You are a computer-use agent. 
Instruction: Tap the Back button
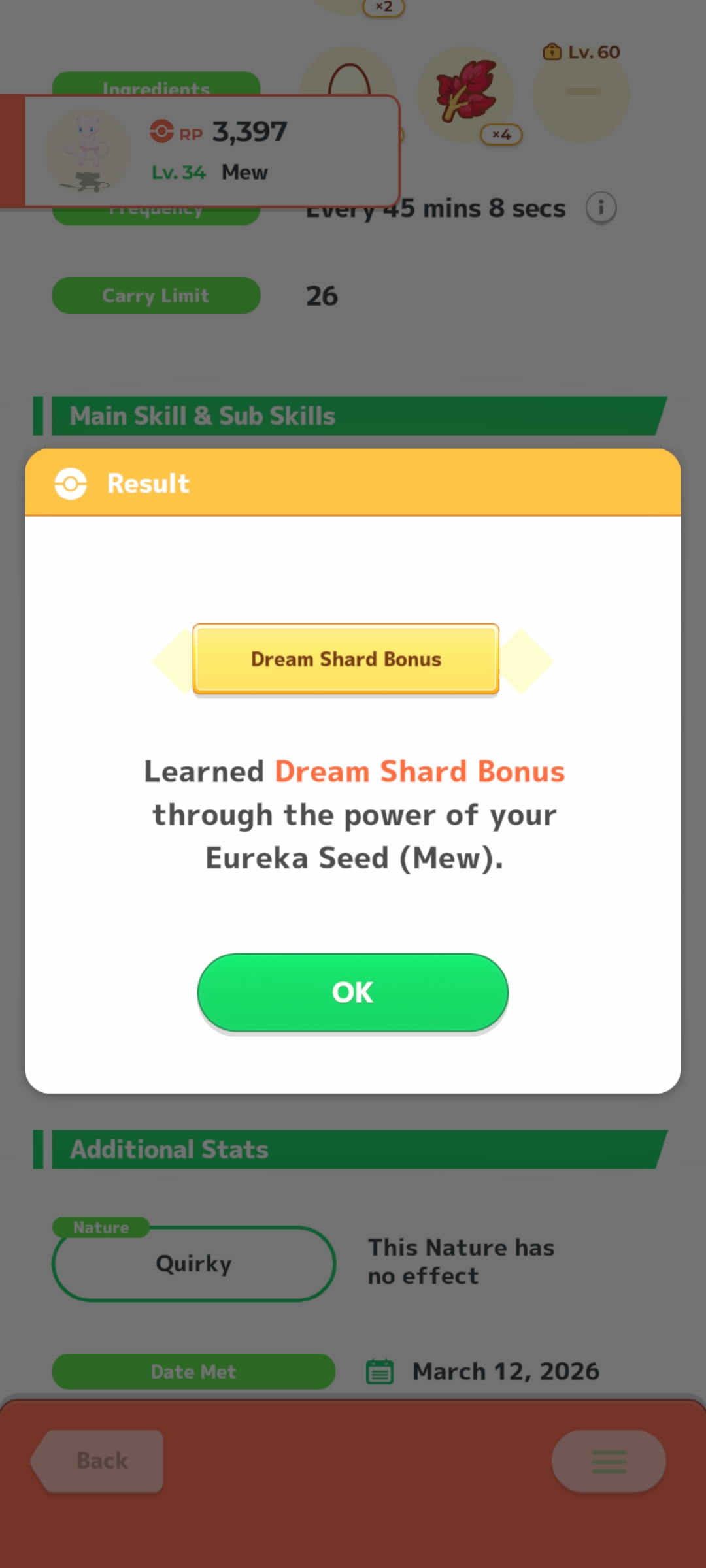(x=101, y=1461)
